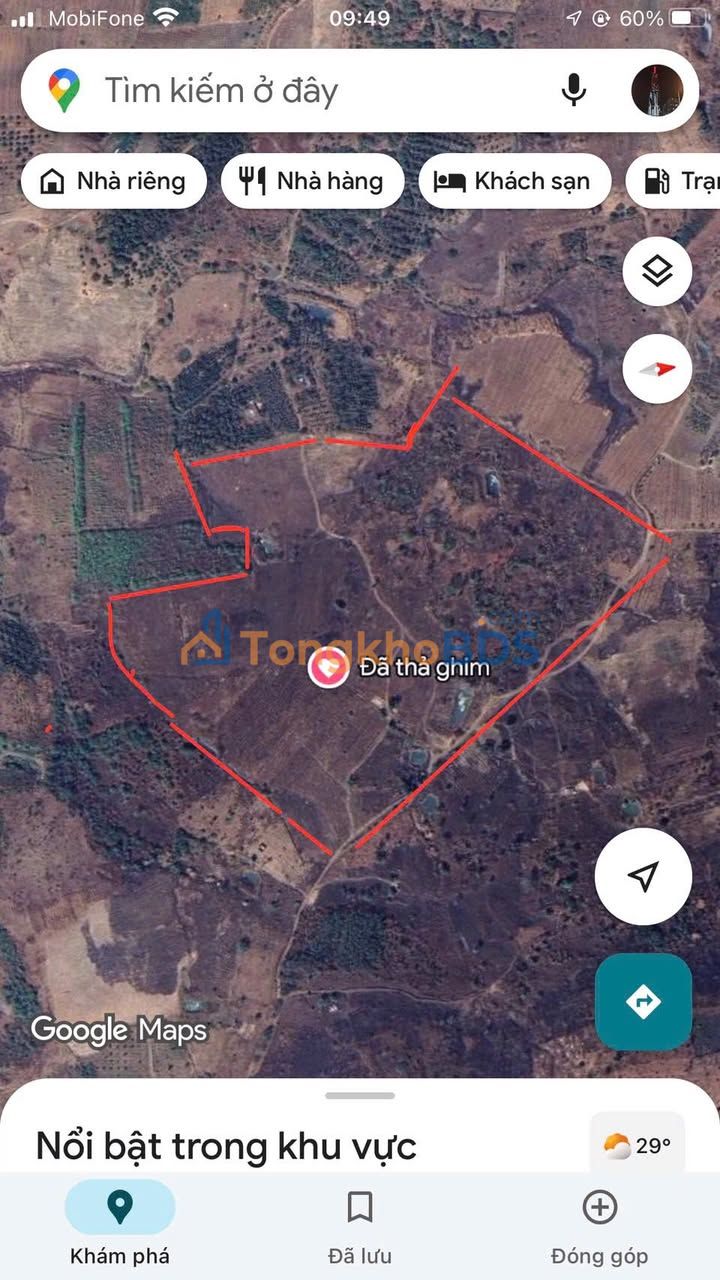Center the map on my location
Image resolution: width=720 pixels, height=1280 pixels.
643,877
